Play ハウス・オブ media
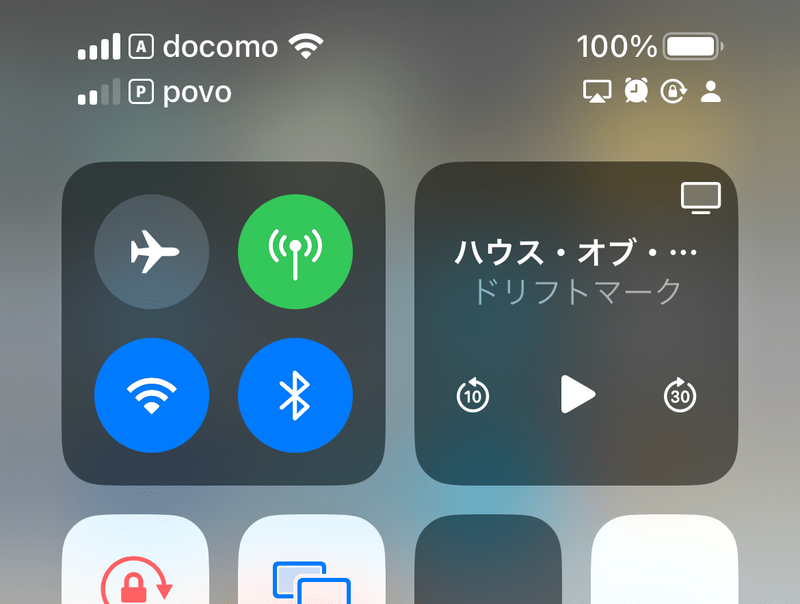The image size is (800, 604). tap(577, 396)
